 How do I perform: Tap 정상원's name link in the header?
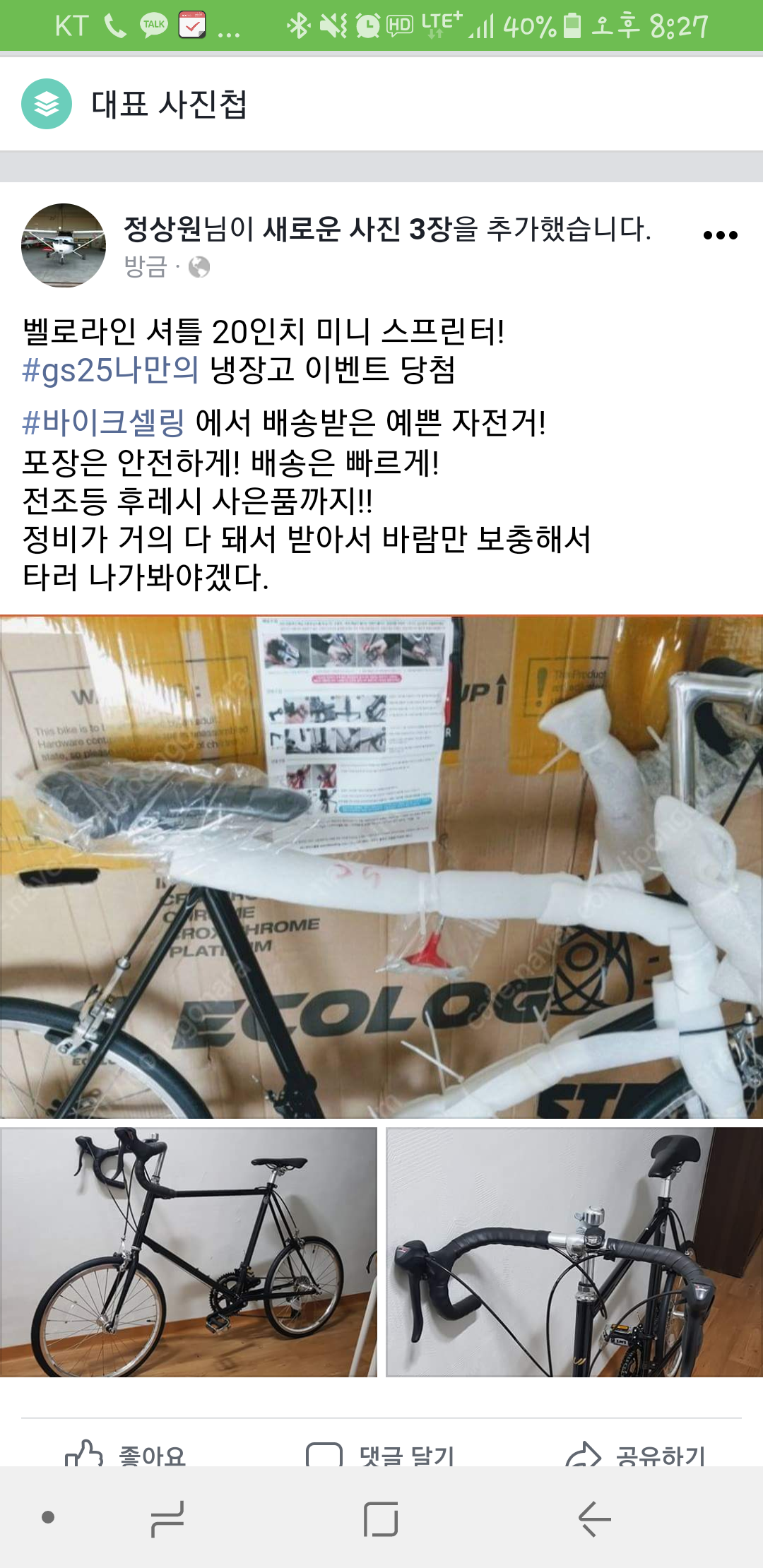162,229
